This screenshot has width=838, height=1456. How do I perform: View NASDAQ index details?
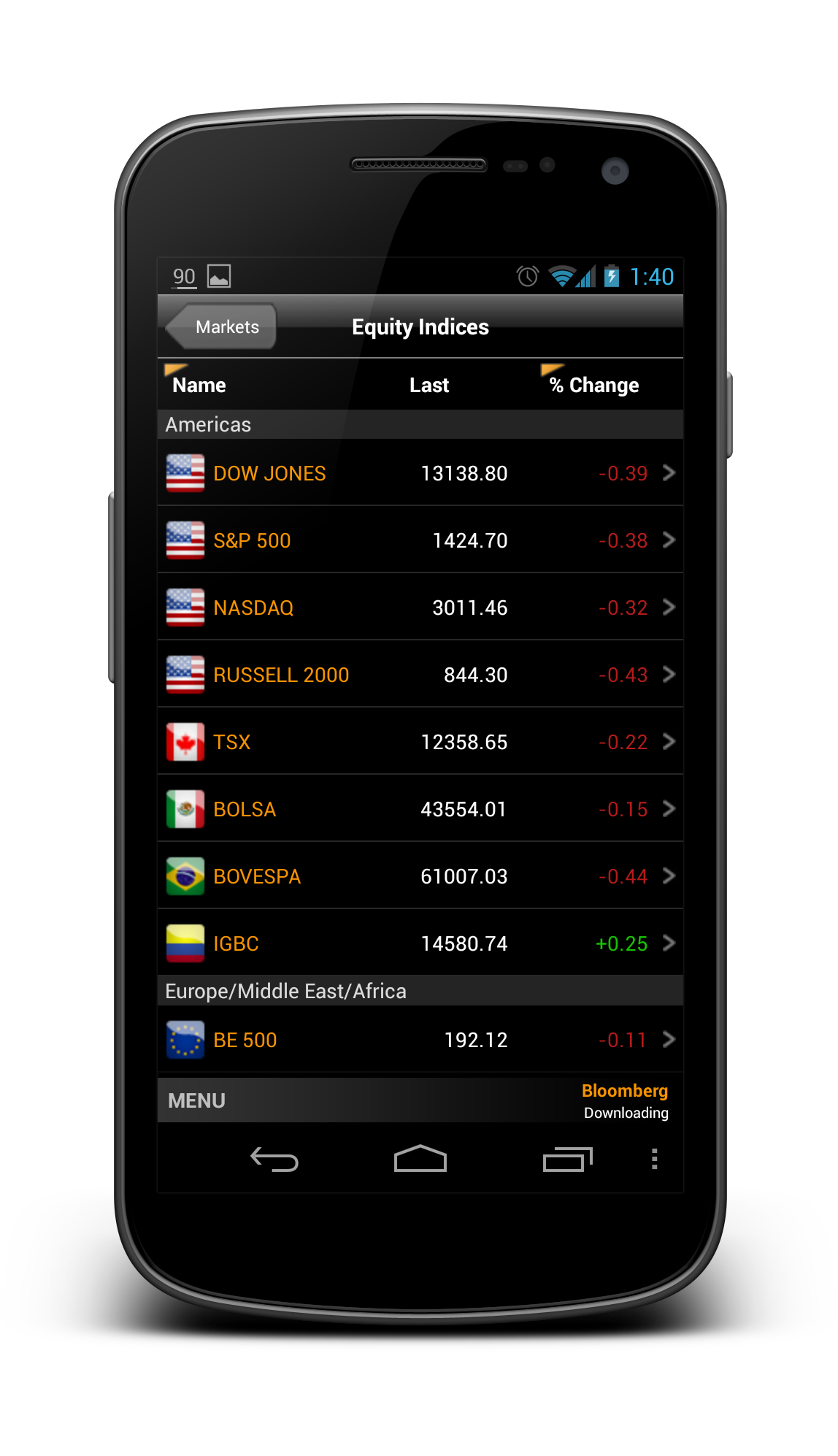click(x=420, y=608)
